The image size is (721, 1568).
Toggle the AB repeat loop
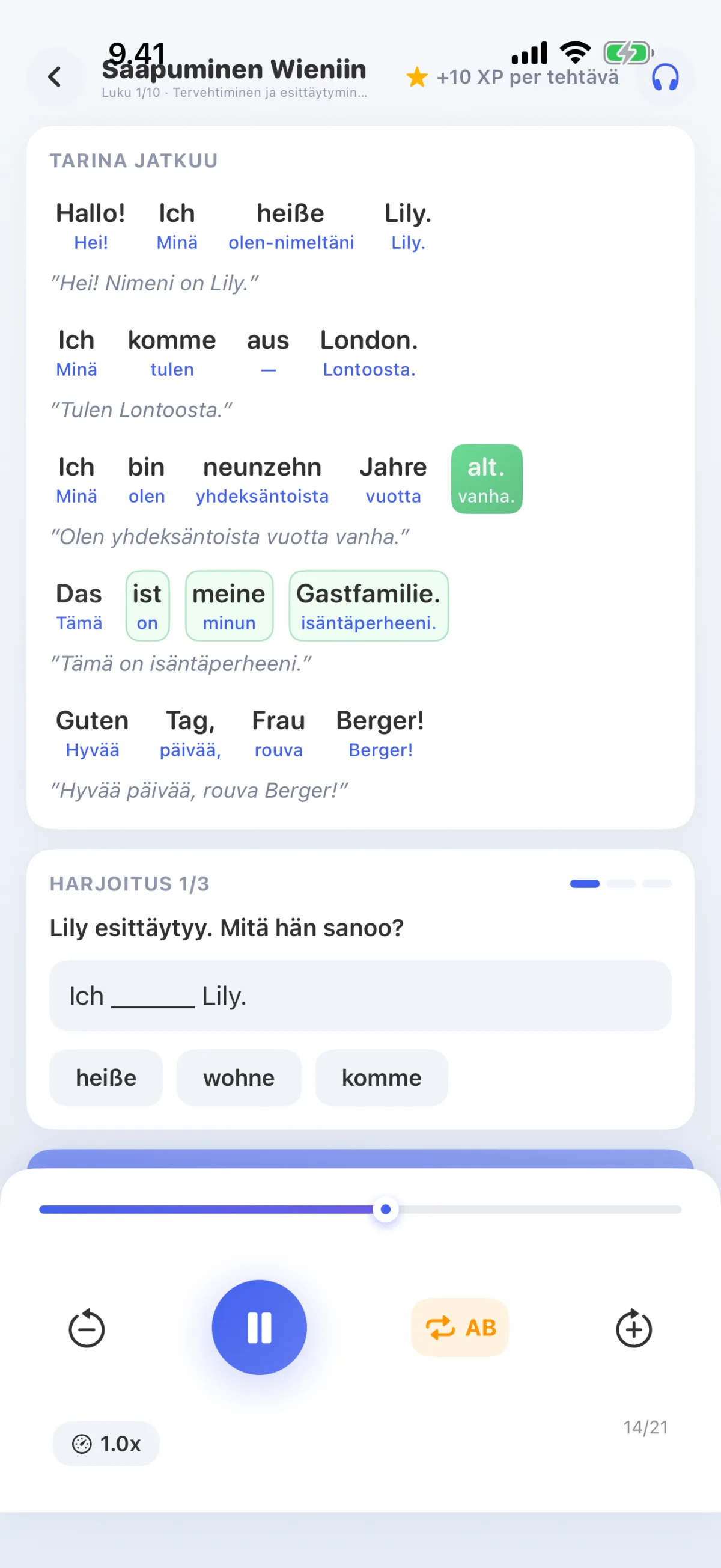(460, 1328)
